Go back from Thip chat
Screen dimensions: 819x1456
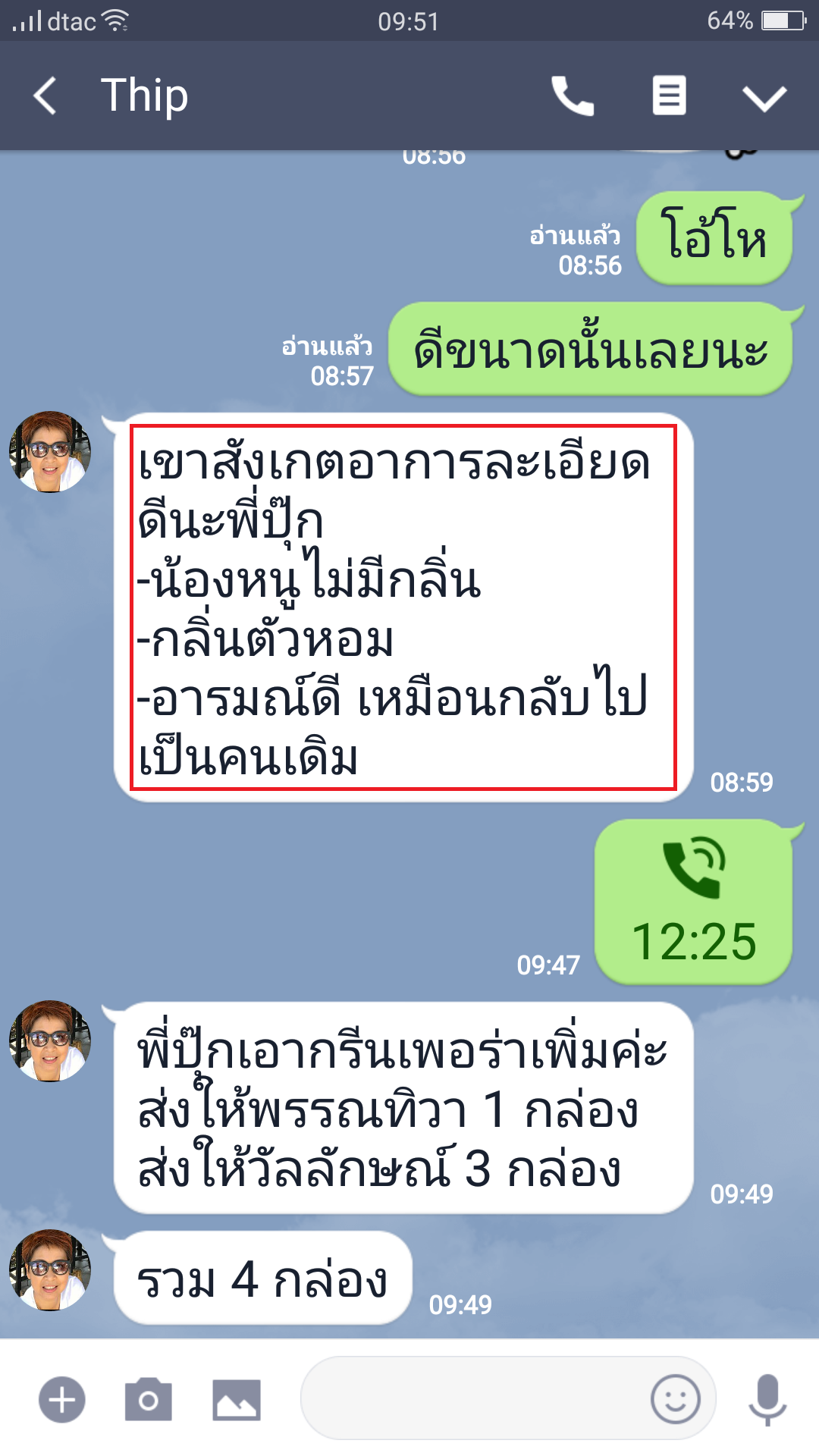[x=45, y=96]
